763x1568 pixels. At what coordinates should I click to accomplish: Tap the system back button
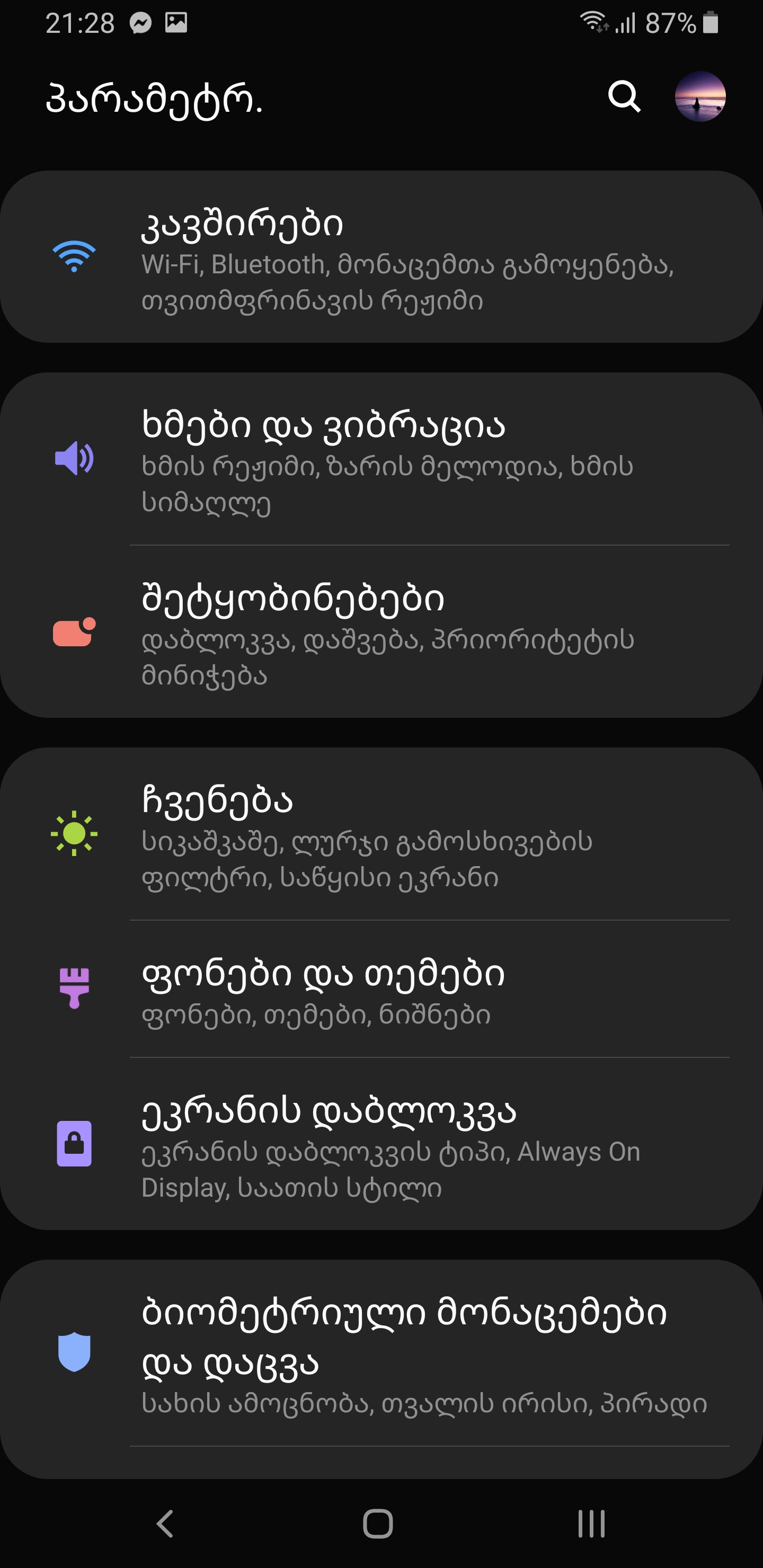(x=165, y=1524)
